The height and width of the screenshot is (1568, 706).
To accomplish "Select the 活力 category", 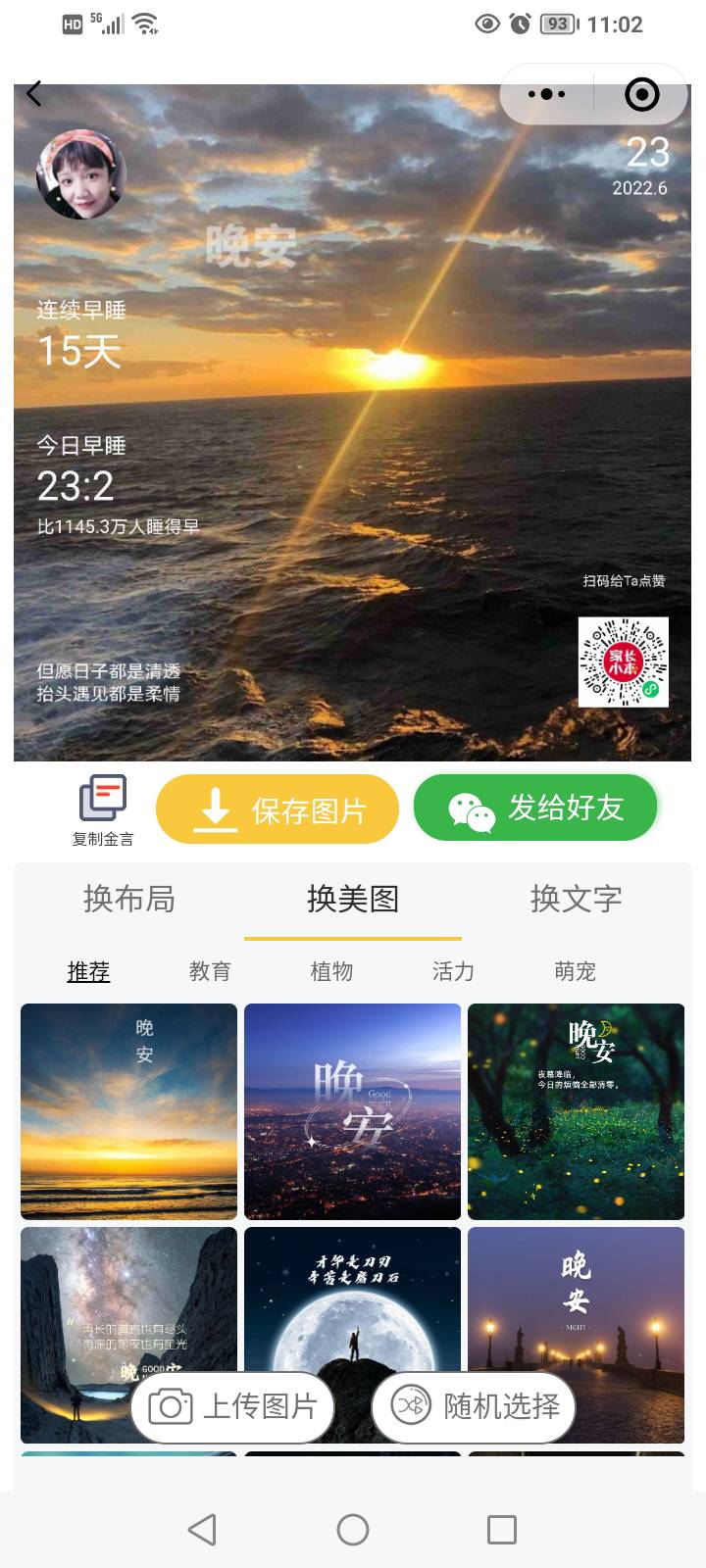I will coord(453,971).
